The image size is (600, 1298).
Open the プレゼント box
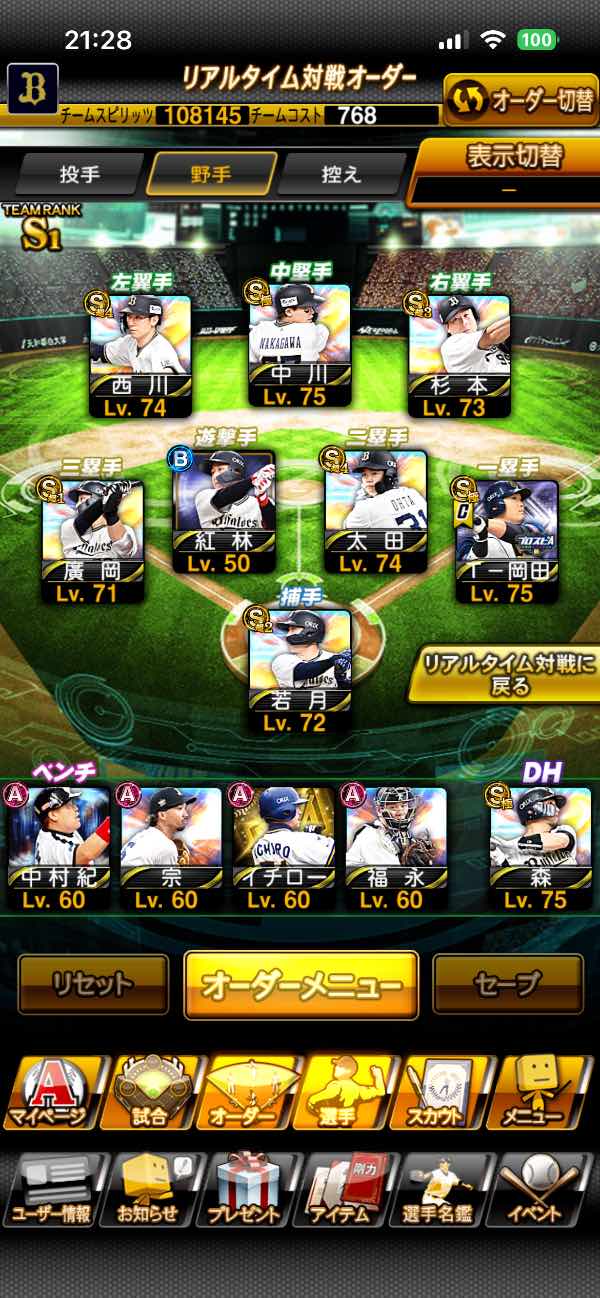(248, 1188)
